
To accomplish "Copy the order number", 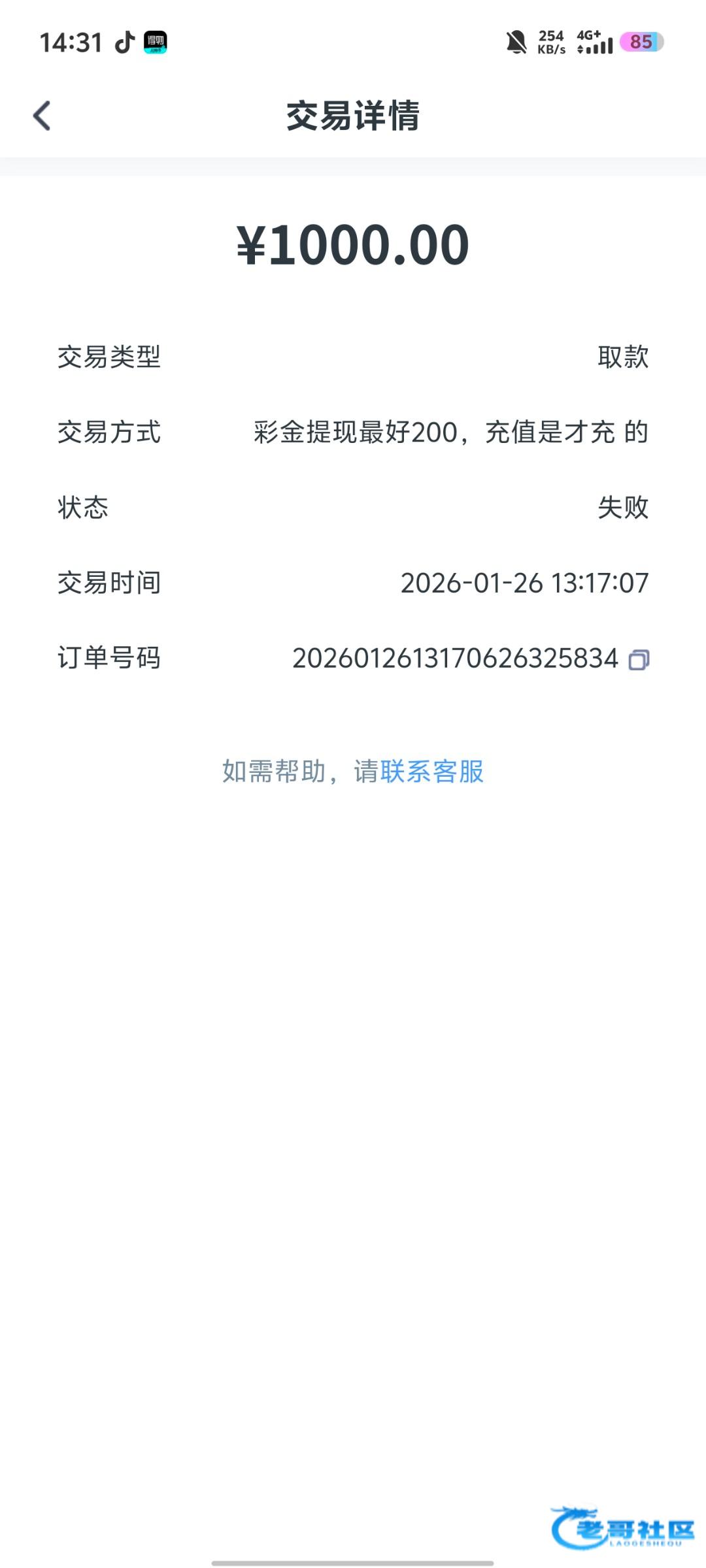I will pyautogui.click(x=638, y=660).
